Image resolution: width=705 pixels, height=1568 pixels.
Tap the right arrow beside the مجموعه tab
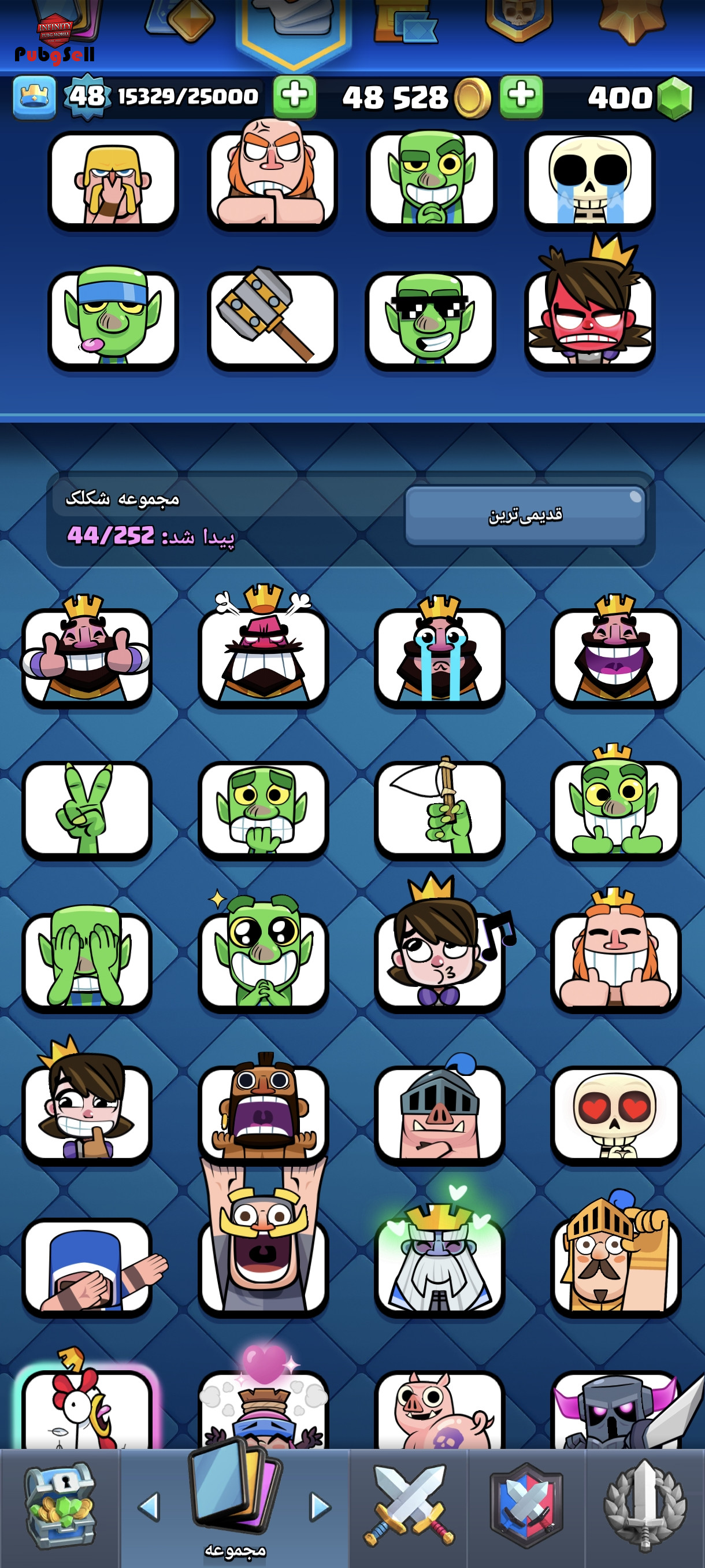[x=320, y=1506]
